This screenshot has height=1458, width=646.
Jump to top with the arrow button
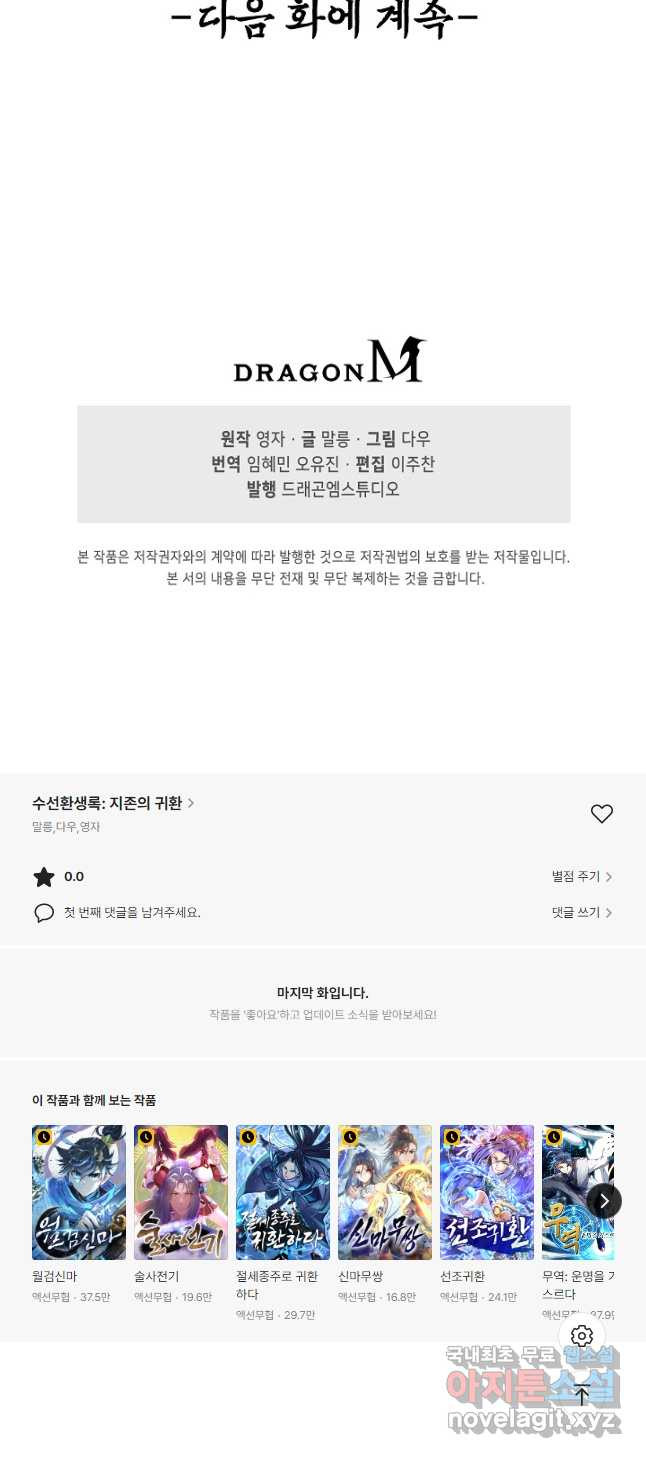582,1394
